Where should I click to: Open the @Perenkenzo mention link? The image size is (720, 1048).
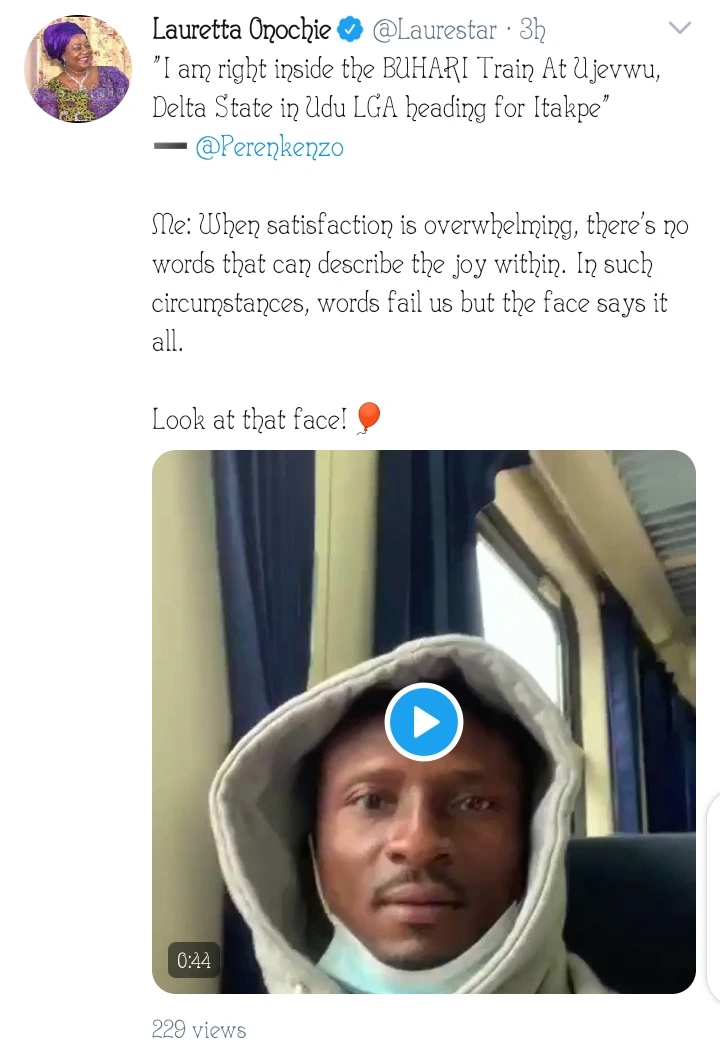click(x=269, y=147)
